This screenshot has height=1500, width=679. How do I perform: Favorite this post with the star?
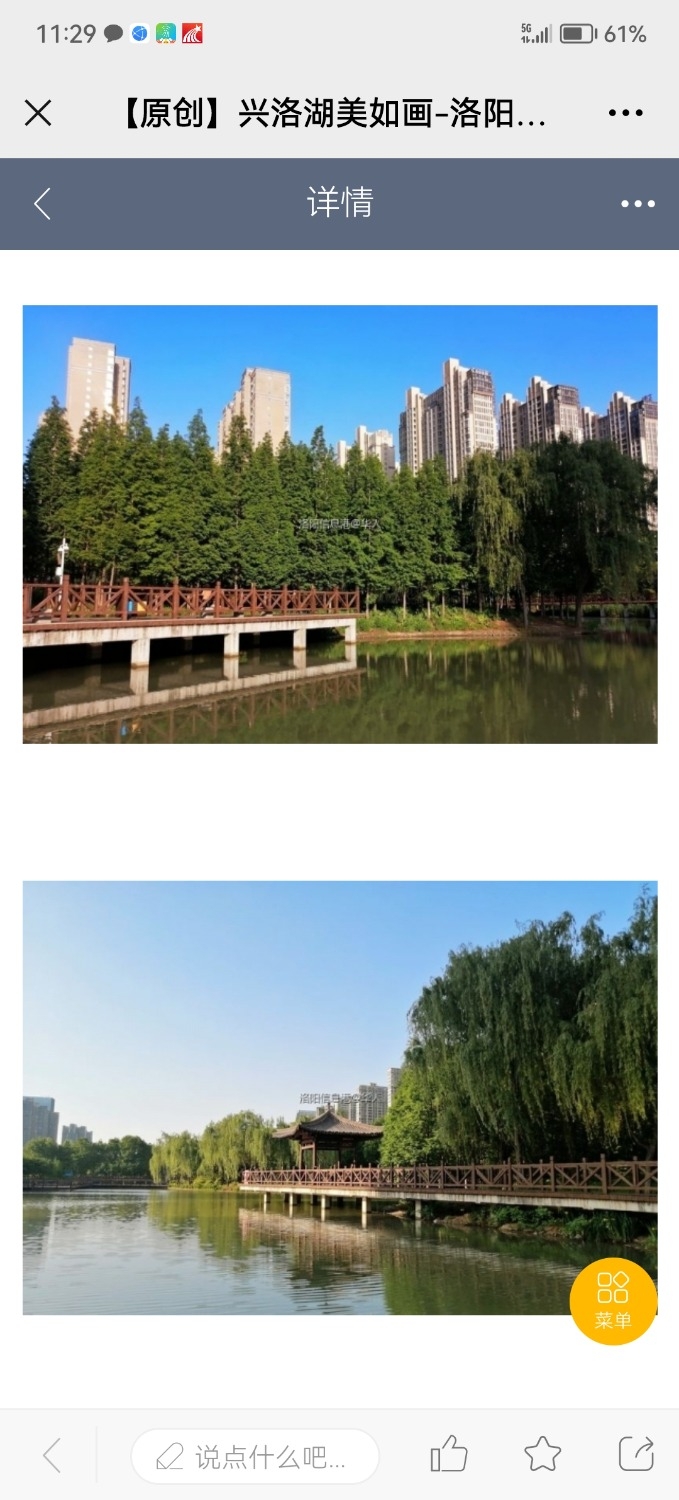coord(543,1455)
